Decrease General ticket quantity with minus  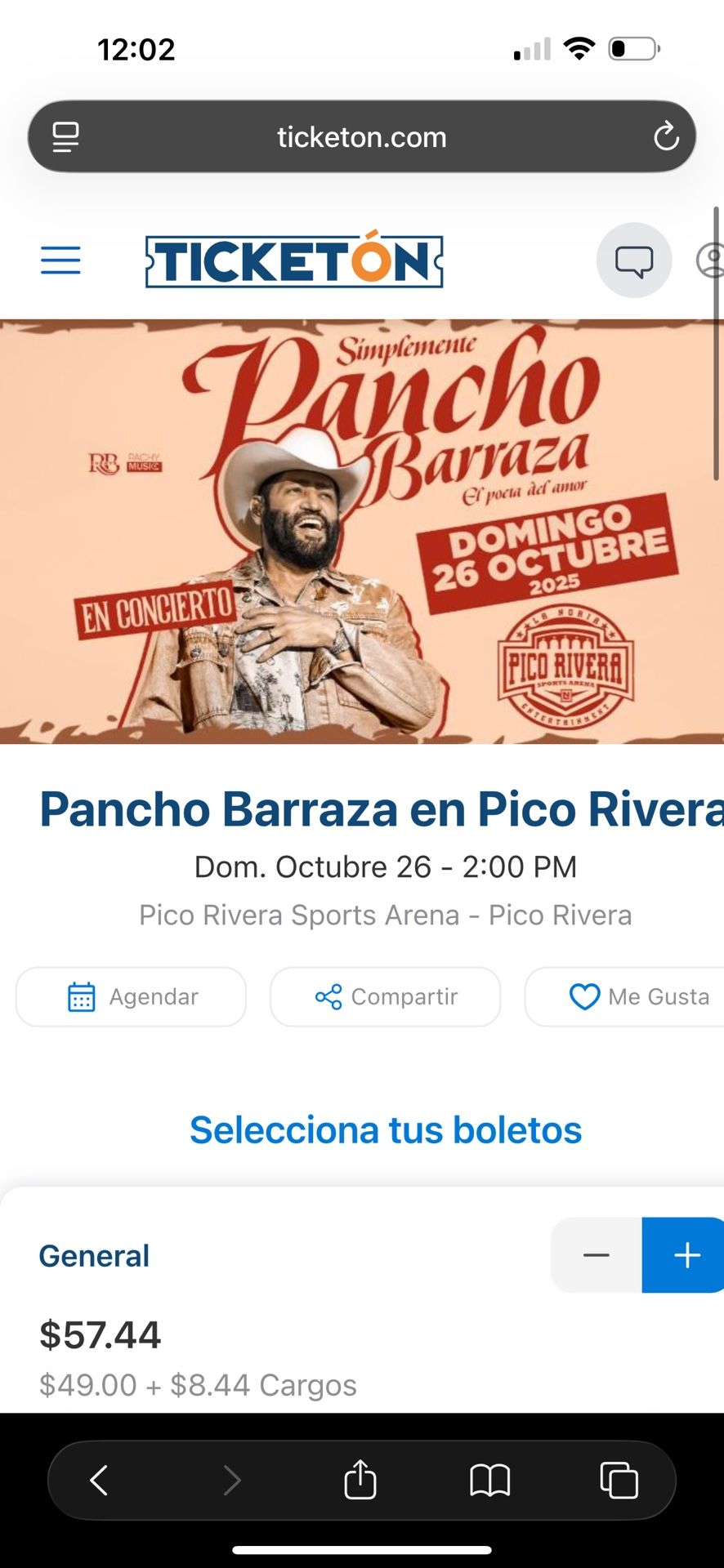tap(596, 1255)
